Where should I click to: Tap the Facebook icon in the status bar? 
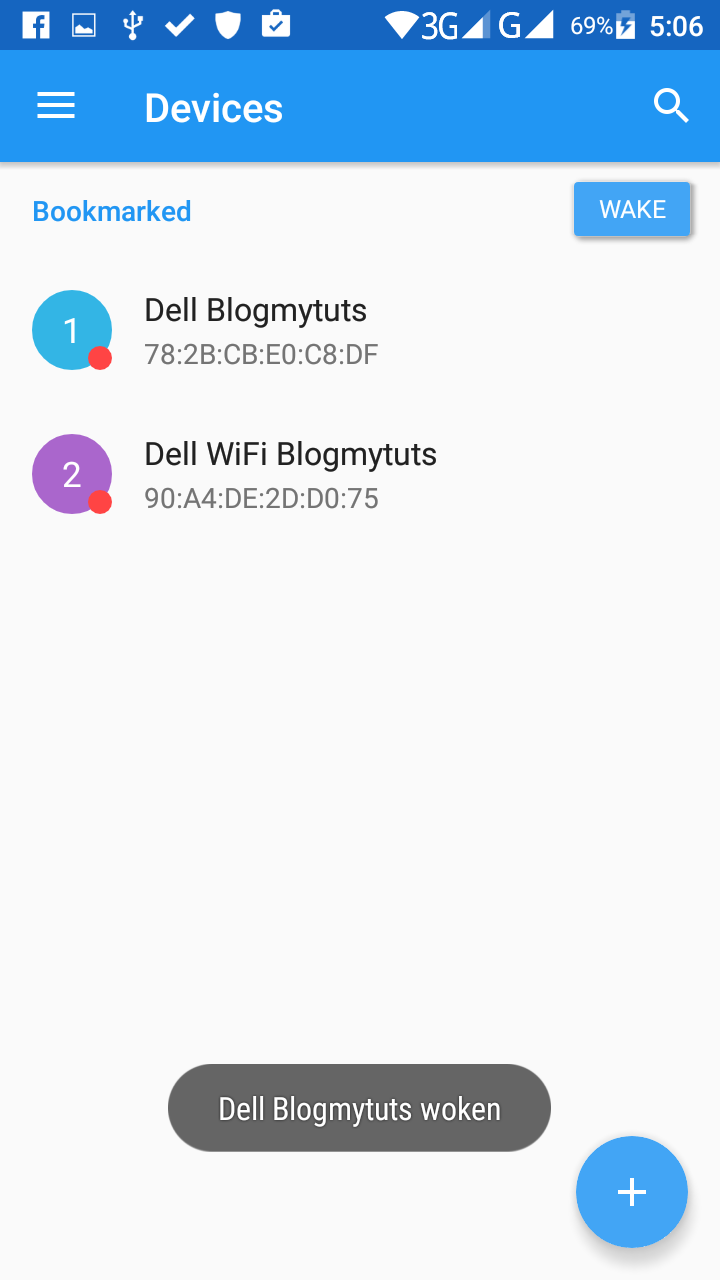point(37,25)
